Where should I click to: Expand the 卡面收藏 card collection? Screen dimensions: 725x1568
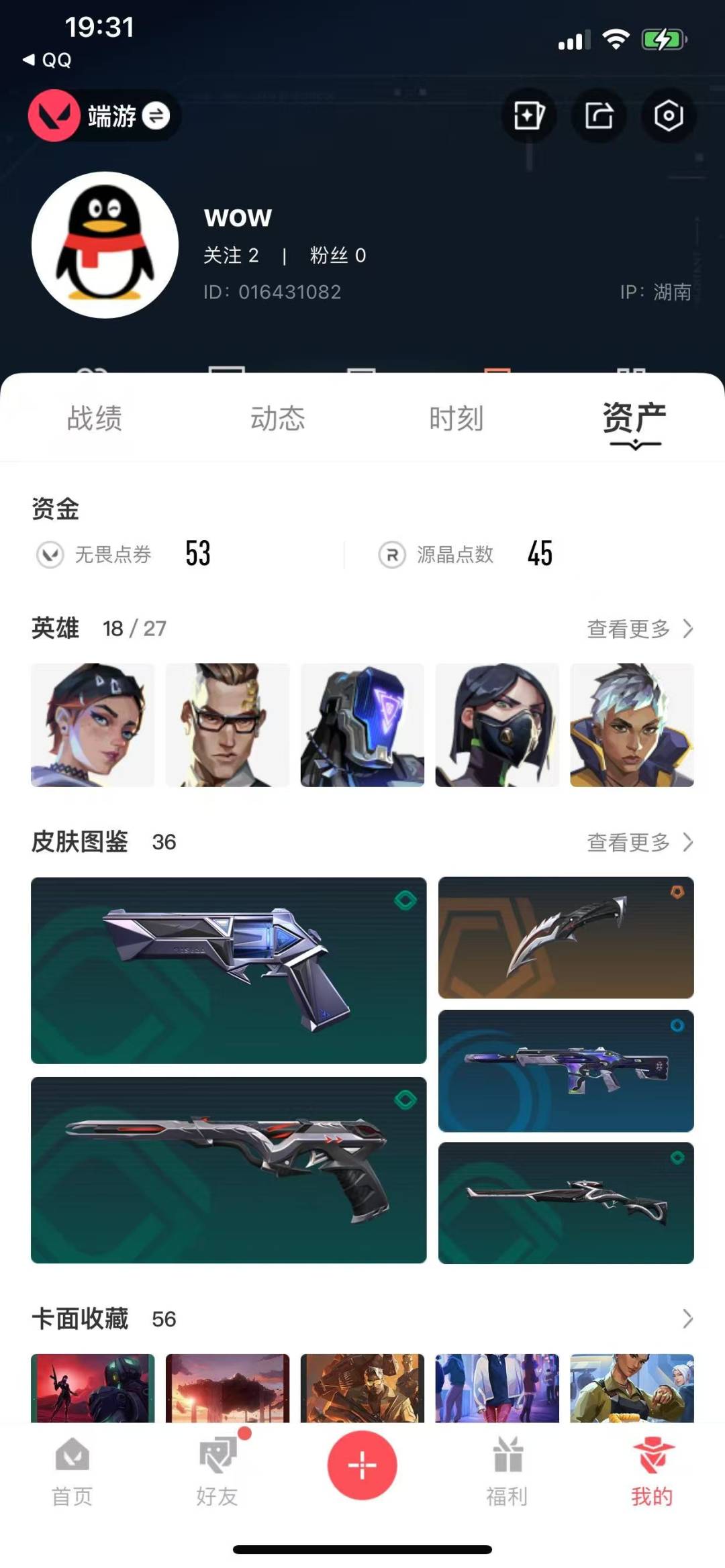tap(687, 1319)
